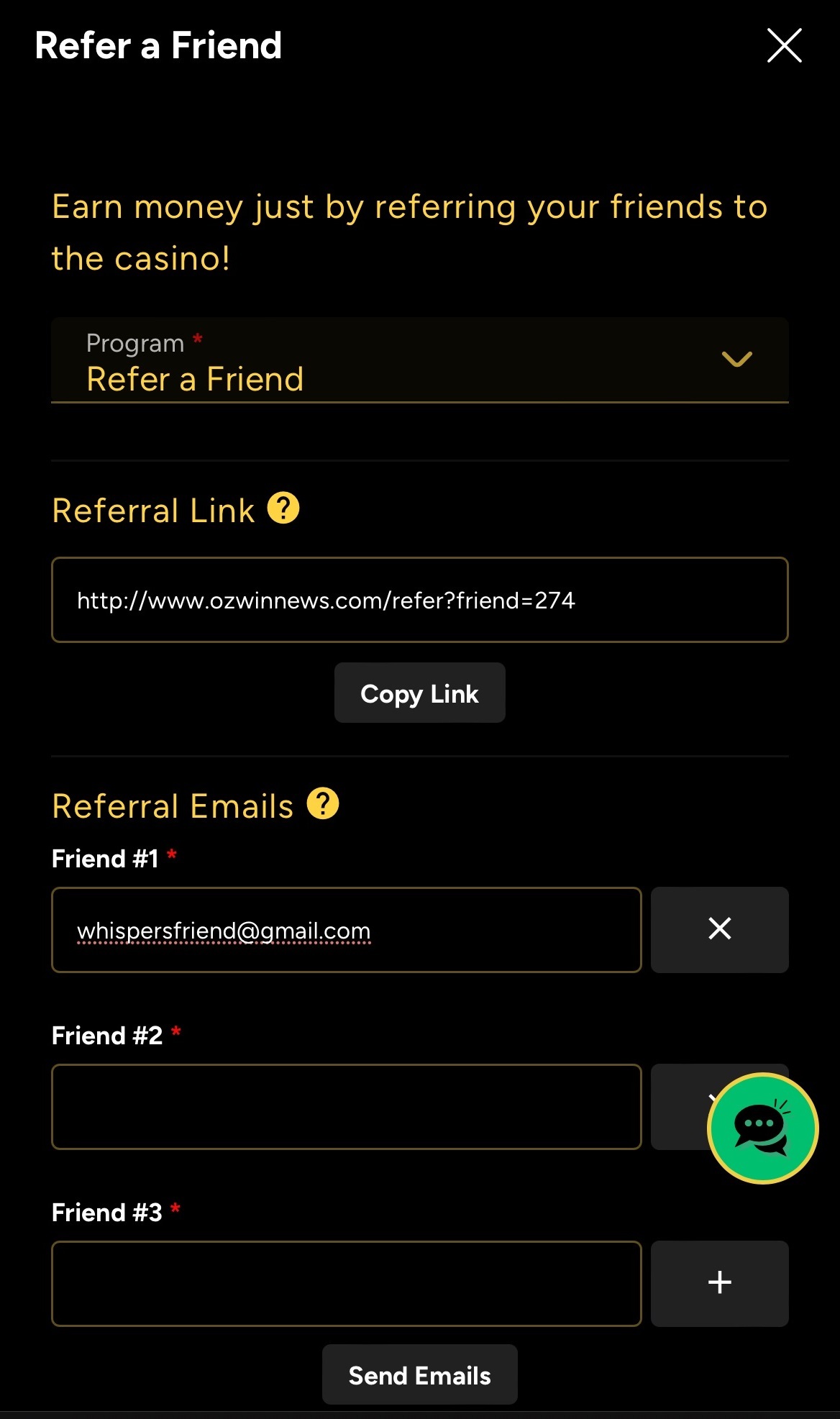
Task: Close the Refer a Friend dialog
Action: click(x=784, y=46)
